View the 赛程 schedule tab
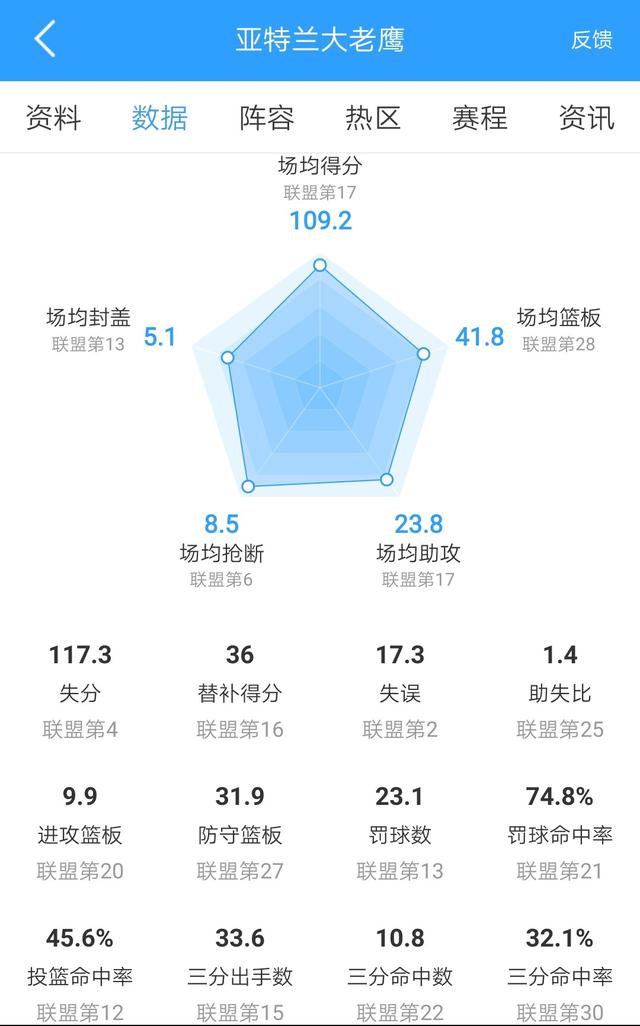The width and height of the screenshot is (640, 1026). tap(480, 118)
